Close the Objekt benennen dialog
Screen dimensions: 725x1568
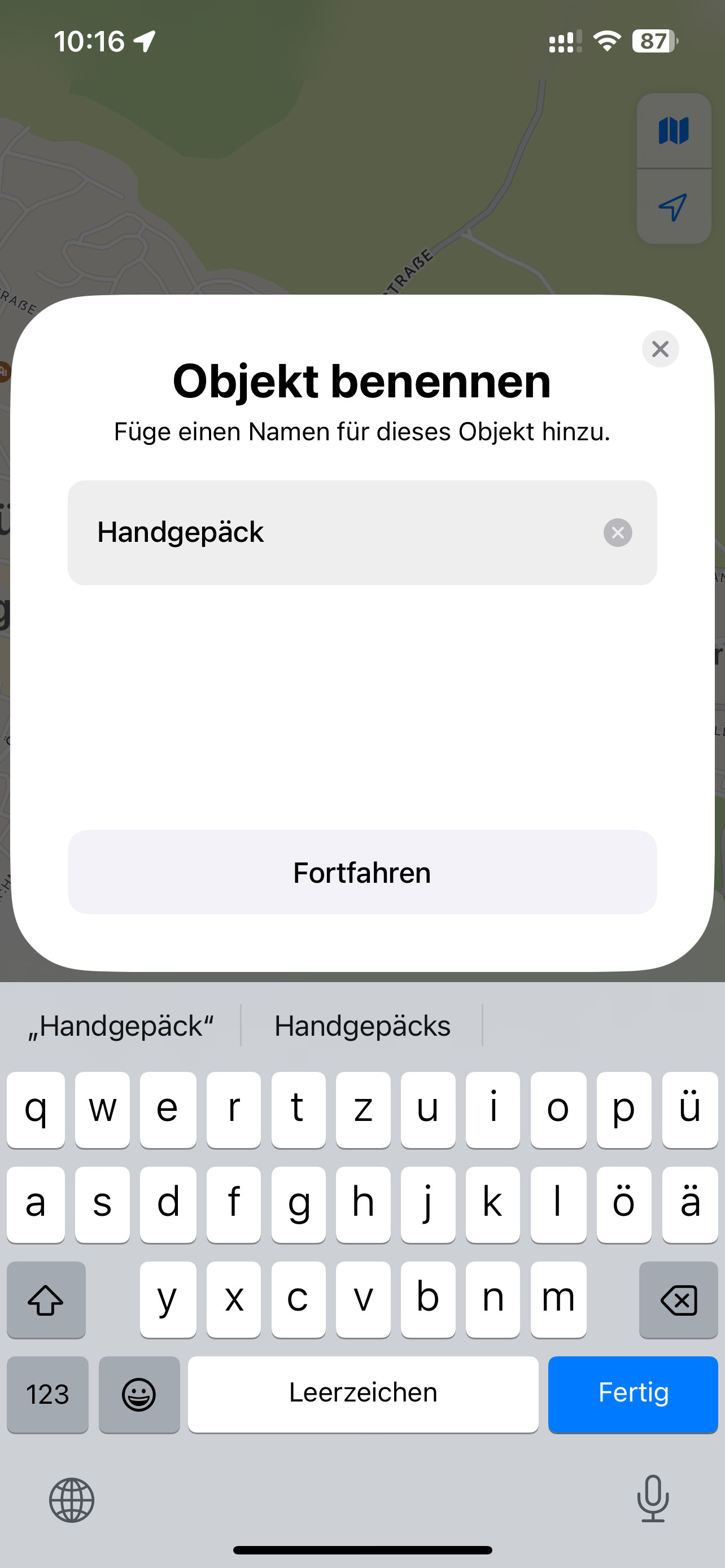(x=660, y=349)
